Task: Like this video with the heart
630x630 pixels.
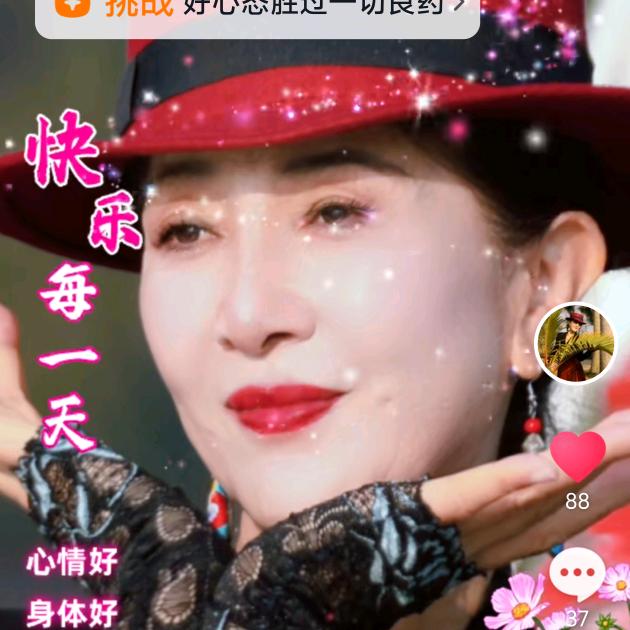Action: 577,456
